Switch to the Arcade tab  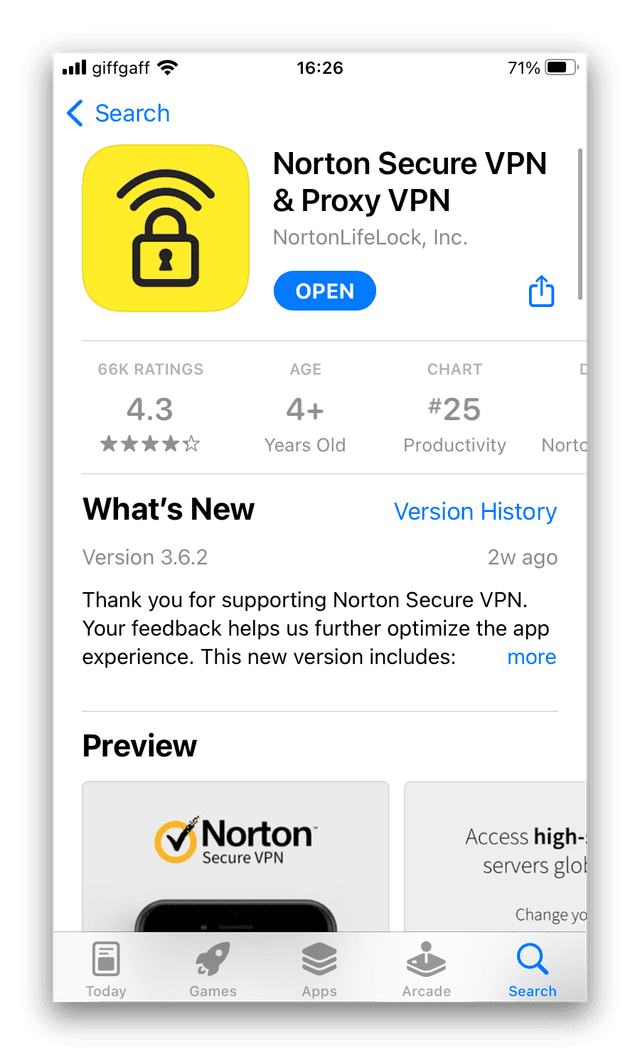pos(426,969)
